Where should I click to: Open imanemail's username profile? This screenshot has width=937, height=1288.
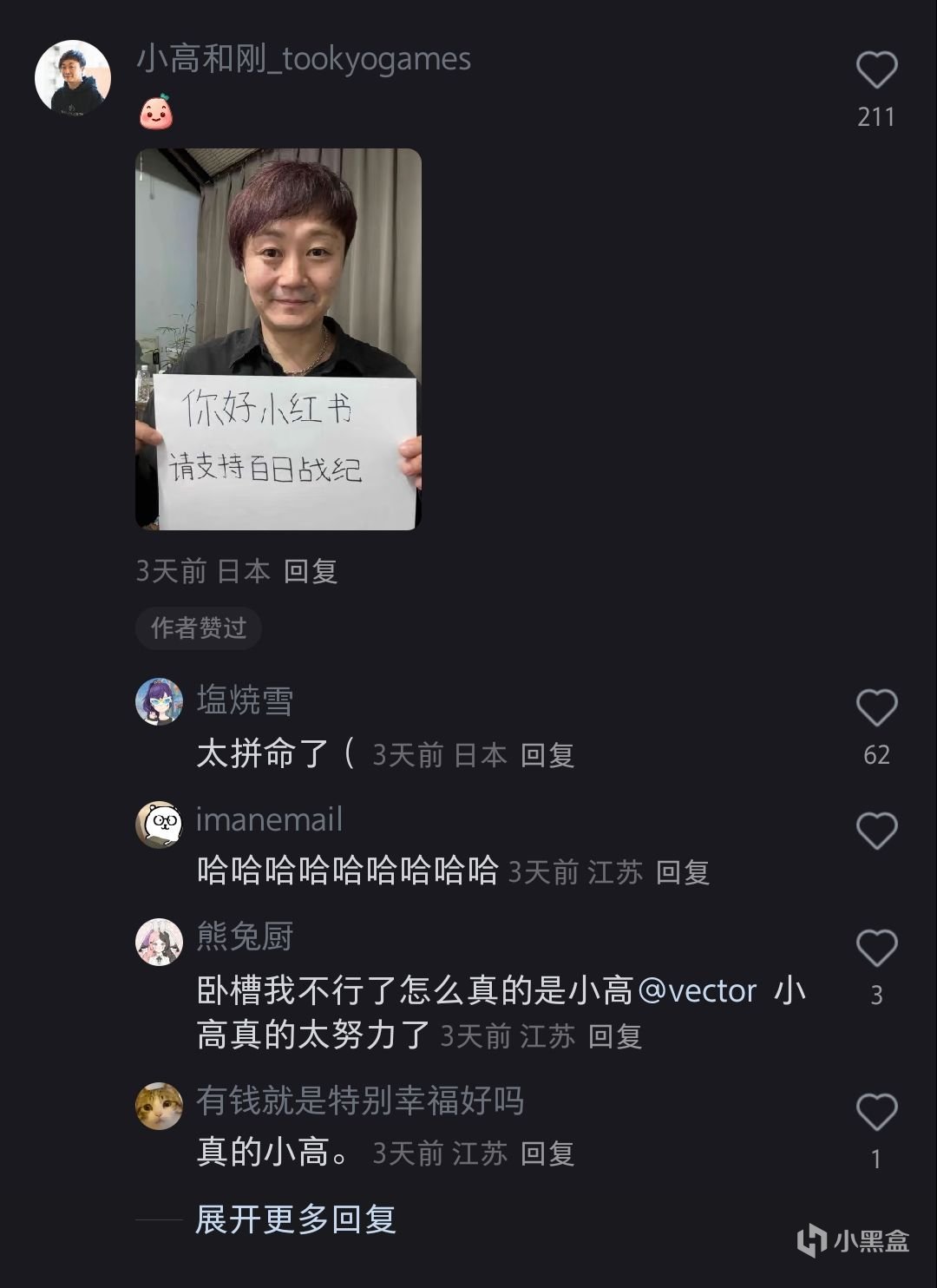click(x=269, y=819)
